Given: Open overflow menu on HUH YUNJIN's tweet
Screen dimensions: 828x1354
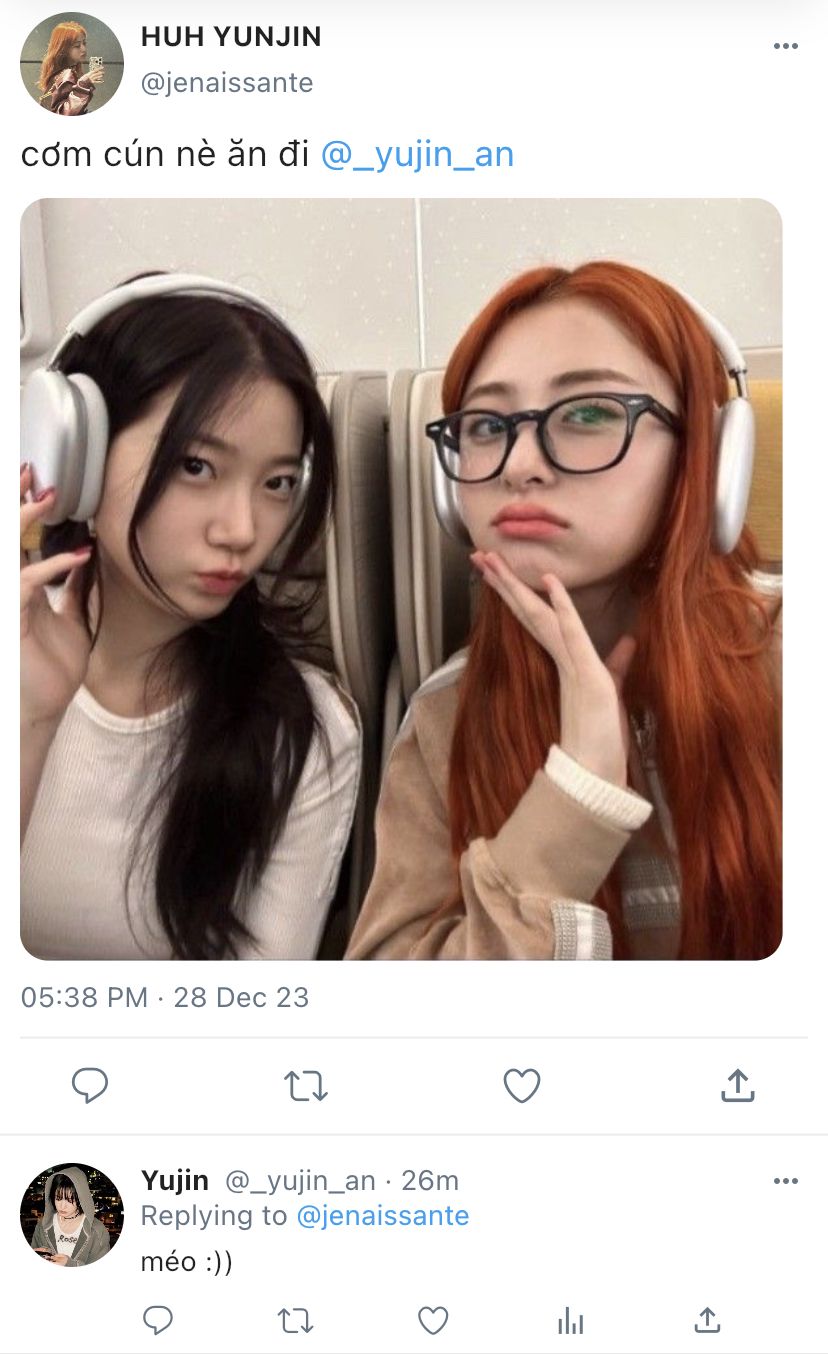Looking at the screenshot, I should pos(786,47).
